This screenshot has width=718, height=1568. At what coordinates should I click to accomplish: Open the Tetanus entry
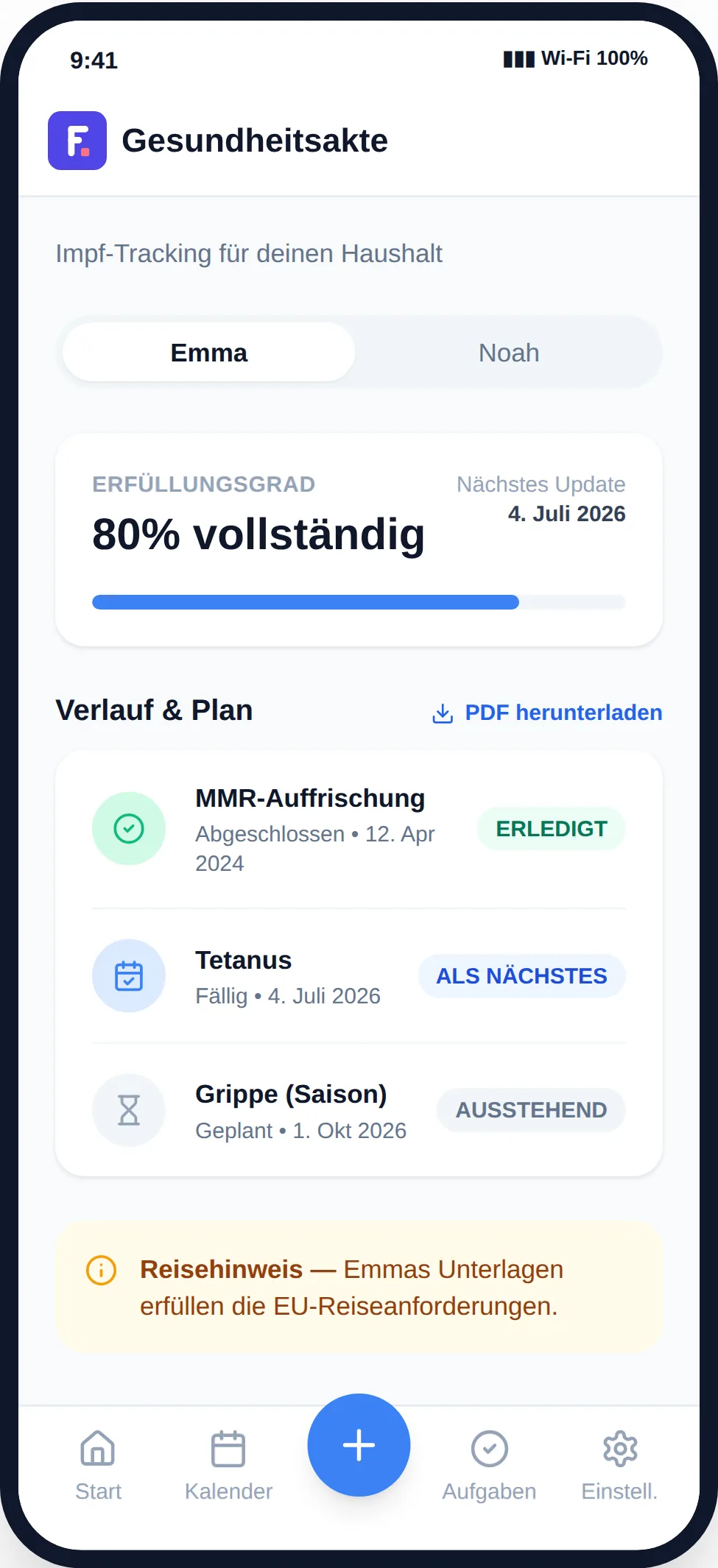pyautogui.click(x=359, y=976)
